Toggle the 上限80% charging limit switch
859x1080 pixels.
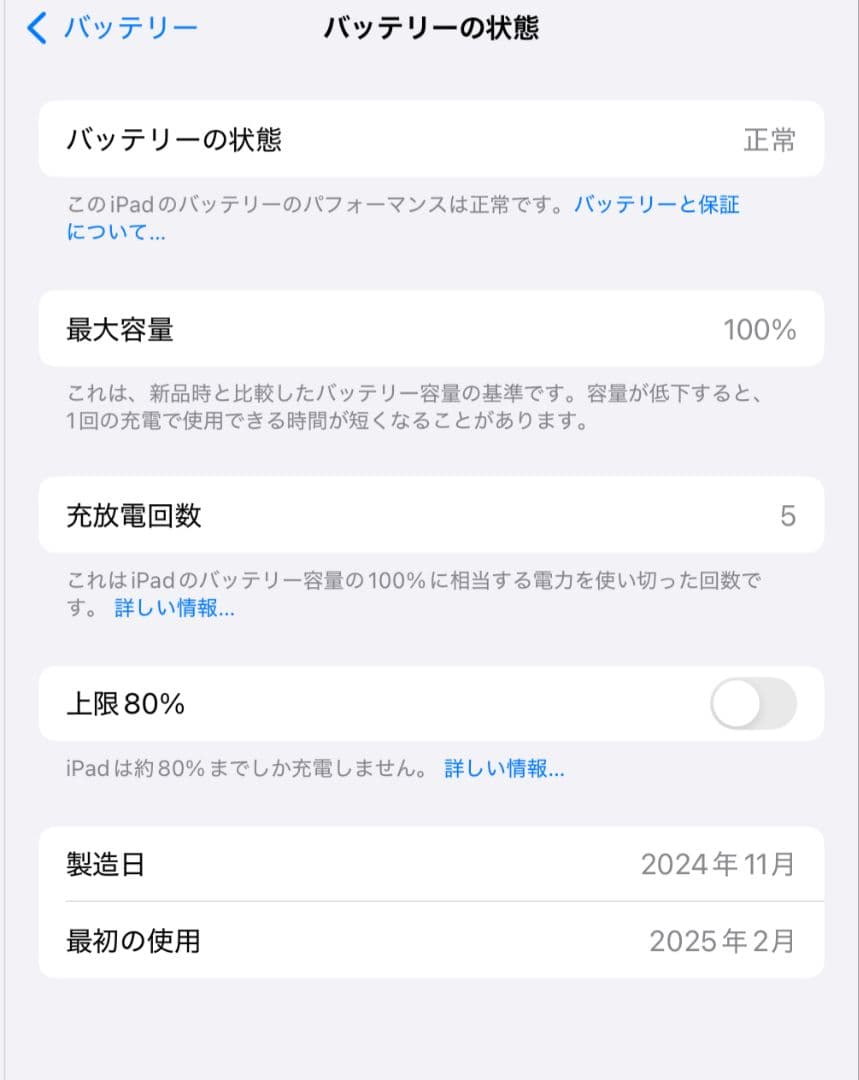tap(755, 703)
